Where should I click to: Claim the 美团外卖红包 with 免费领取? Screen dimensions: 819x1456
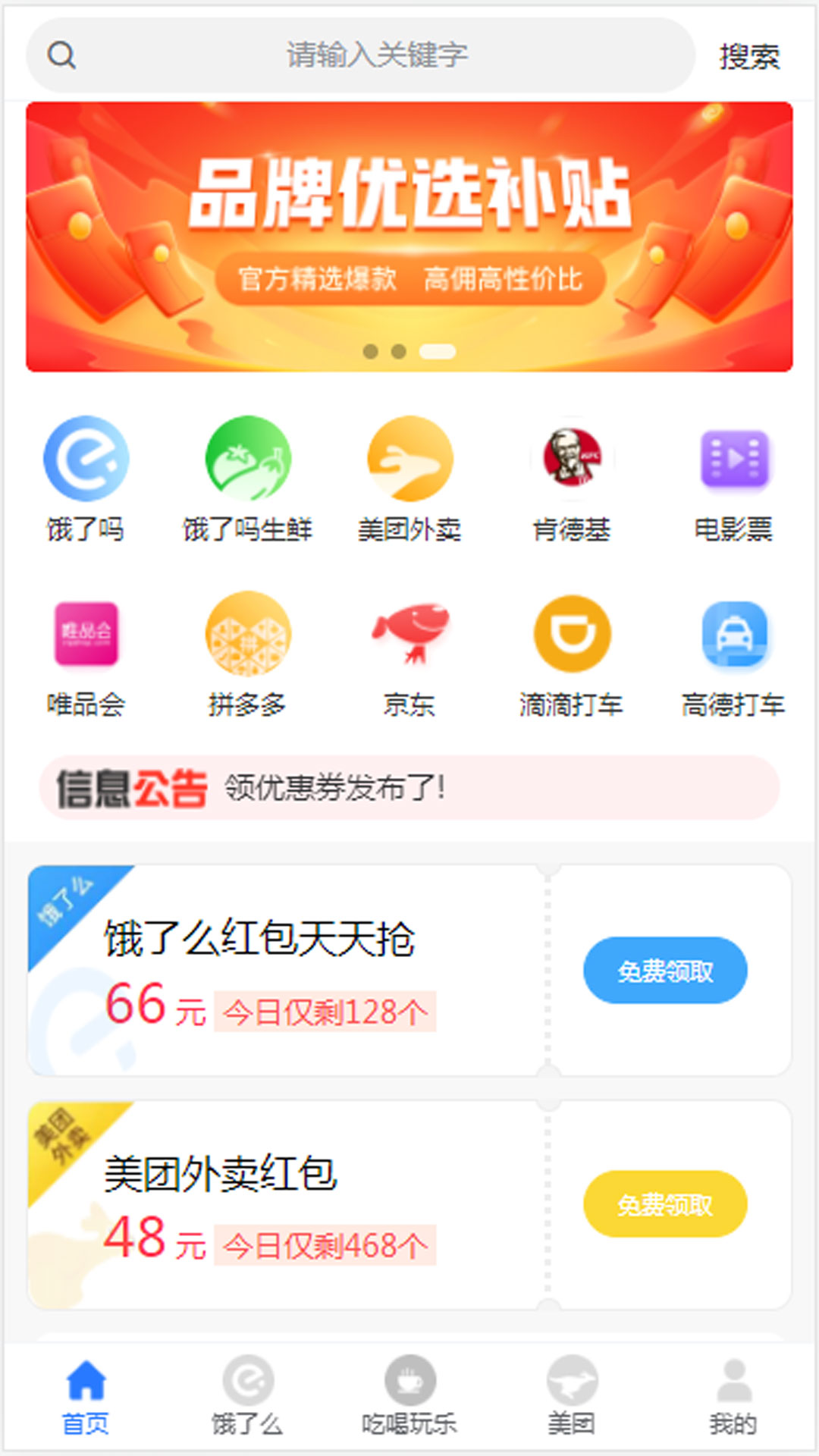664,1204
